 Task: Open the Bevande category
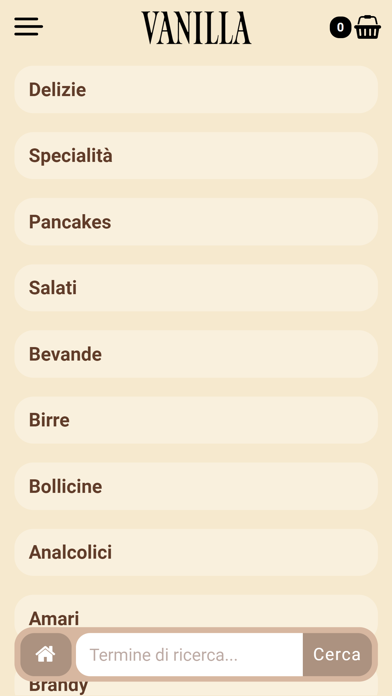click(196, 354)
